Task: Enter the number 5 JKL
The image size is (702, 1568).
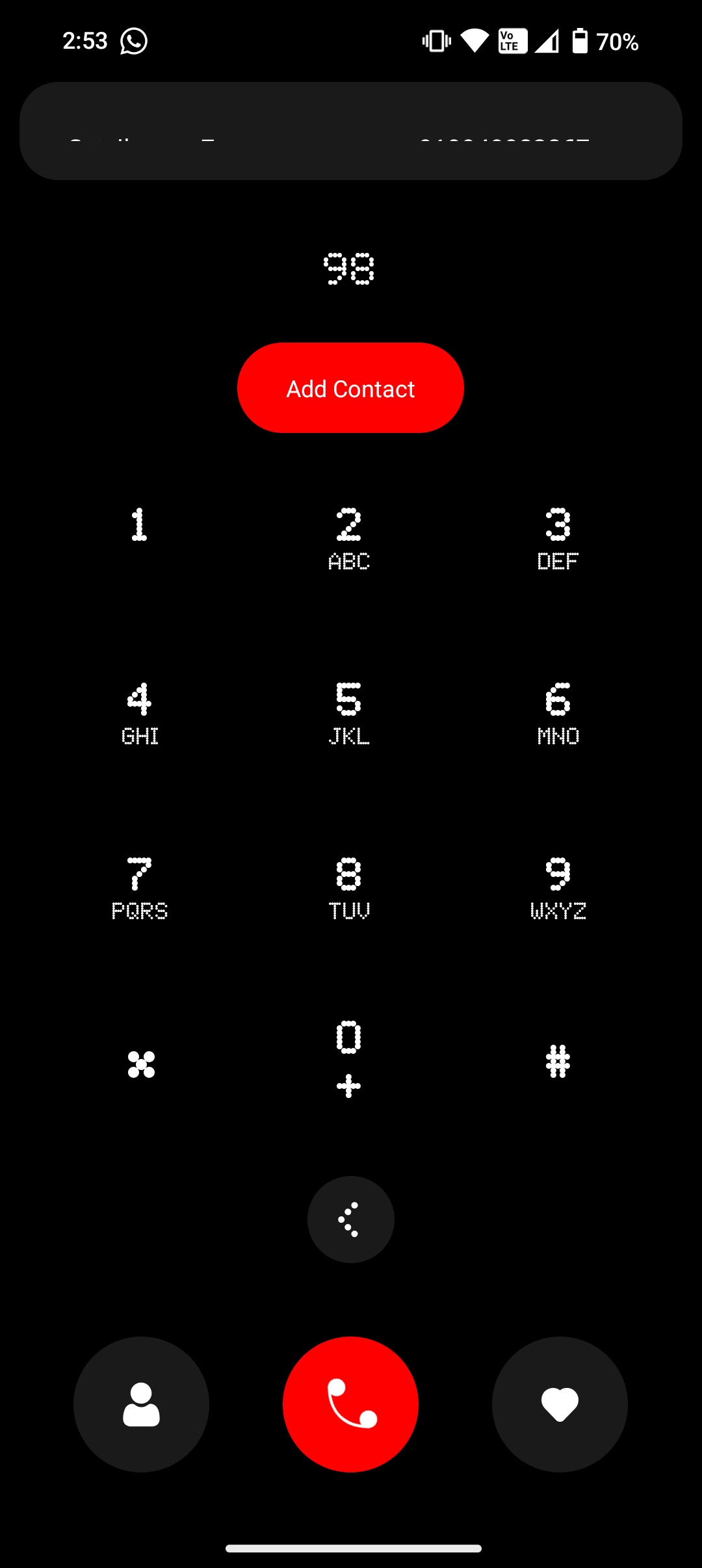Action: [x=349, y=713]
